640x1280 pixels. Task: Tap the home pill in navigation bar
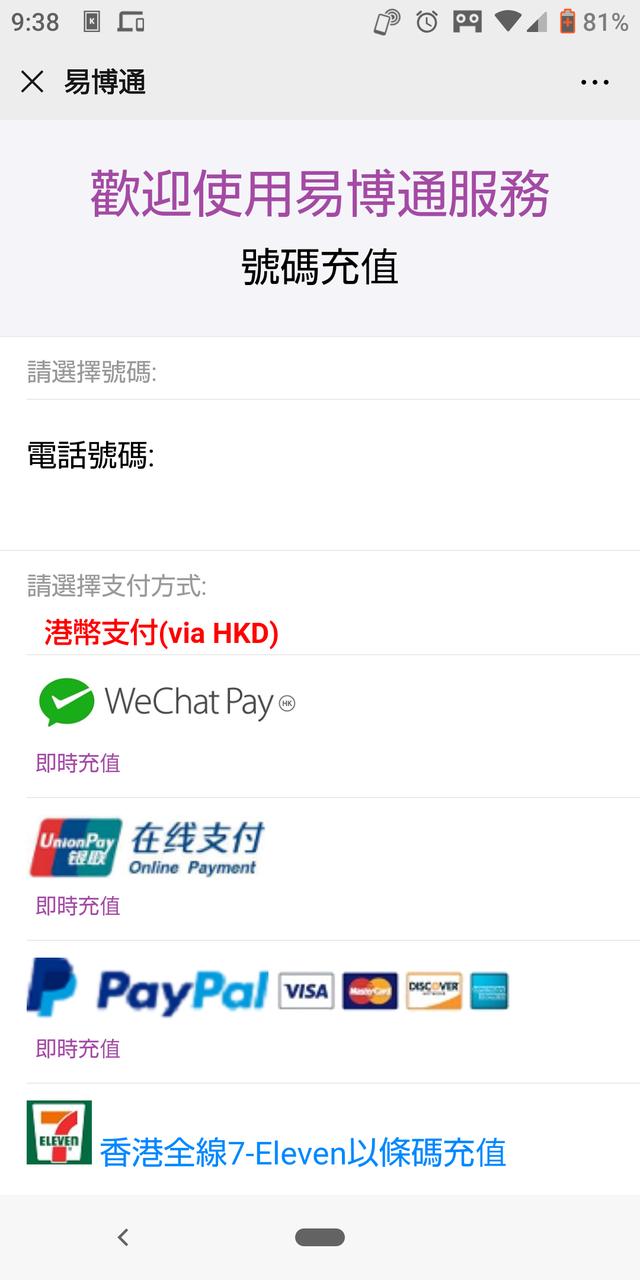[320, 1237]
